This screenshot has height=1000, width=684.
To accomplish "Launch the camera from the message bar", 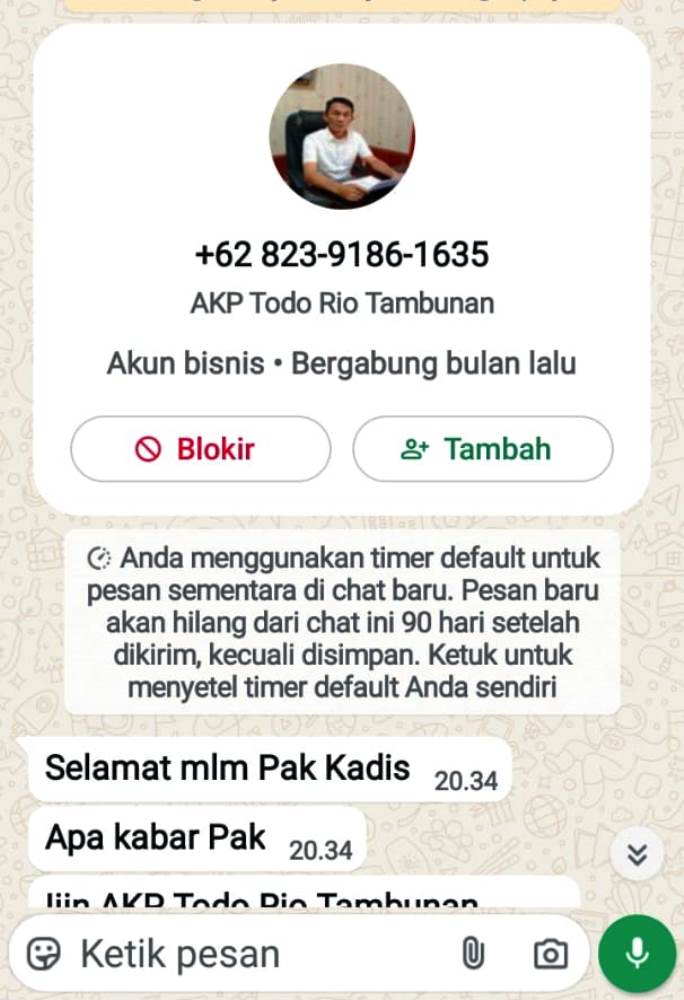I will (549, 954).
